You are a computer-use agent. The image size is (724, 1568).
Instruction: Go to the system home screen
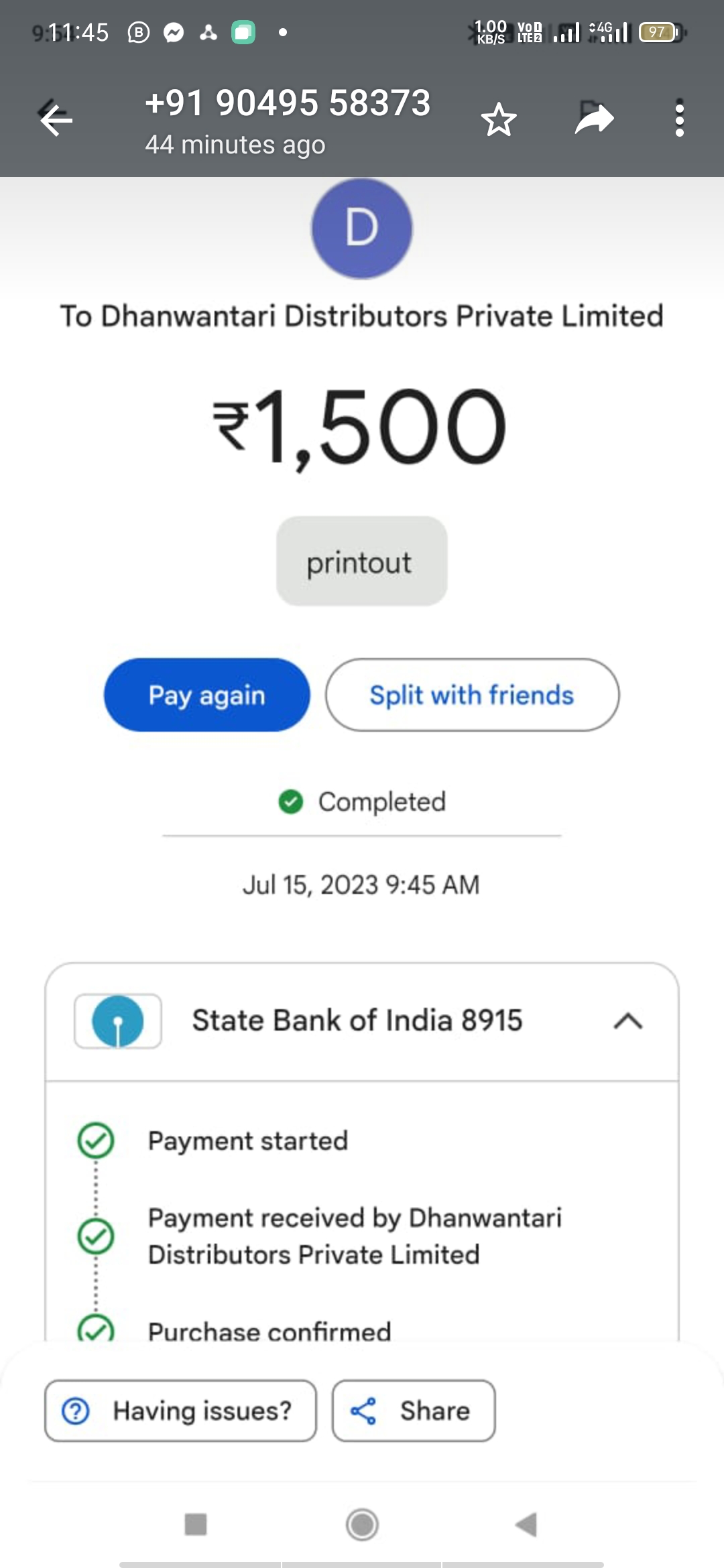point(362,1524)
